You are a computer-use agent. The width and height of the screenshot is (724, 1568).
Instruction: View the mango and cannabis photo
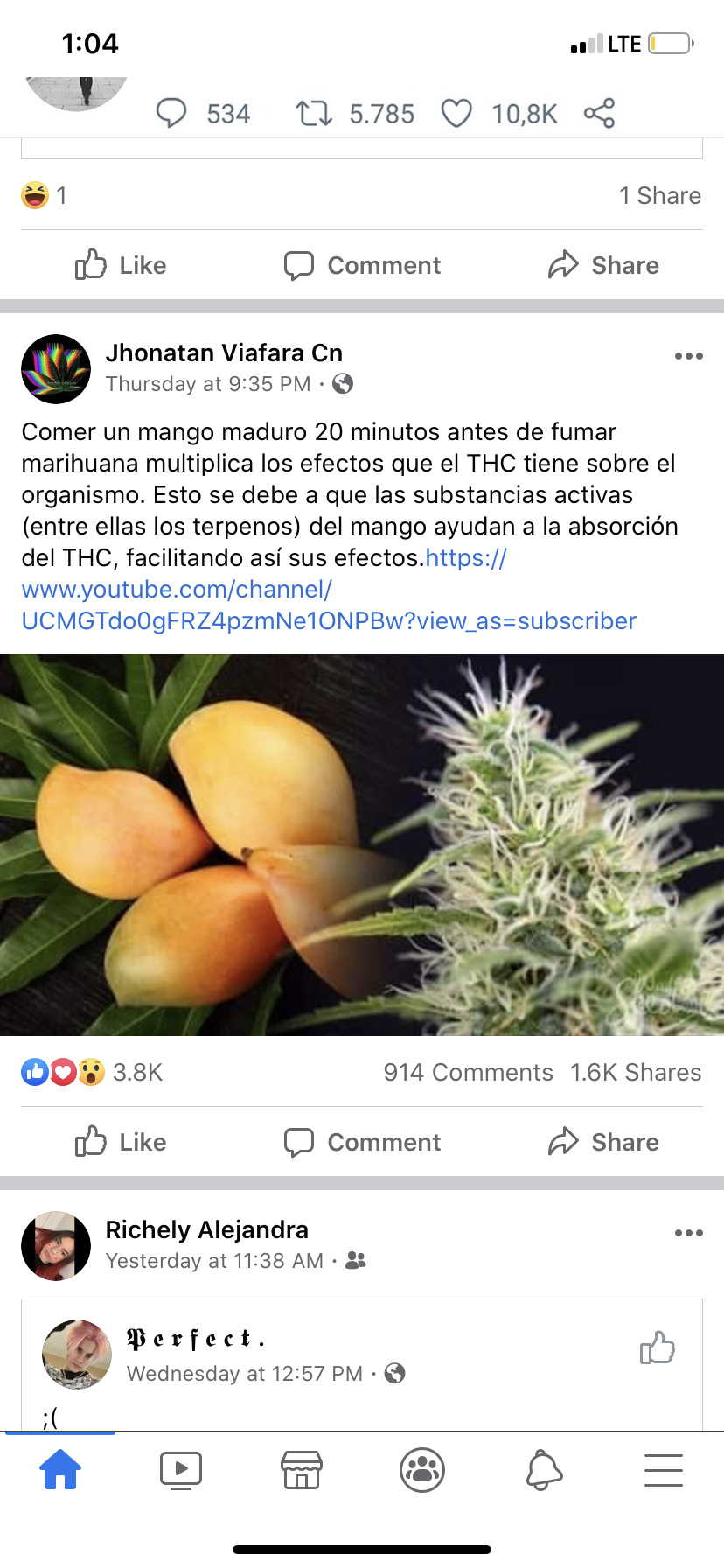362,844
